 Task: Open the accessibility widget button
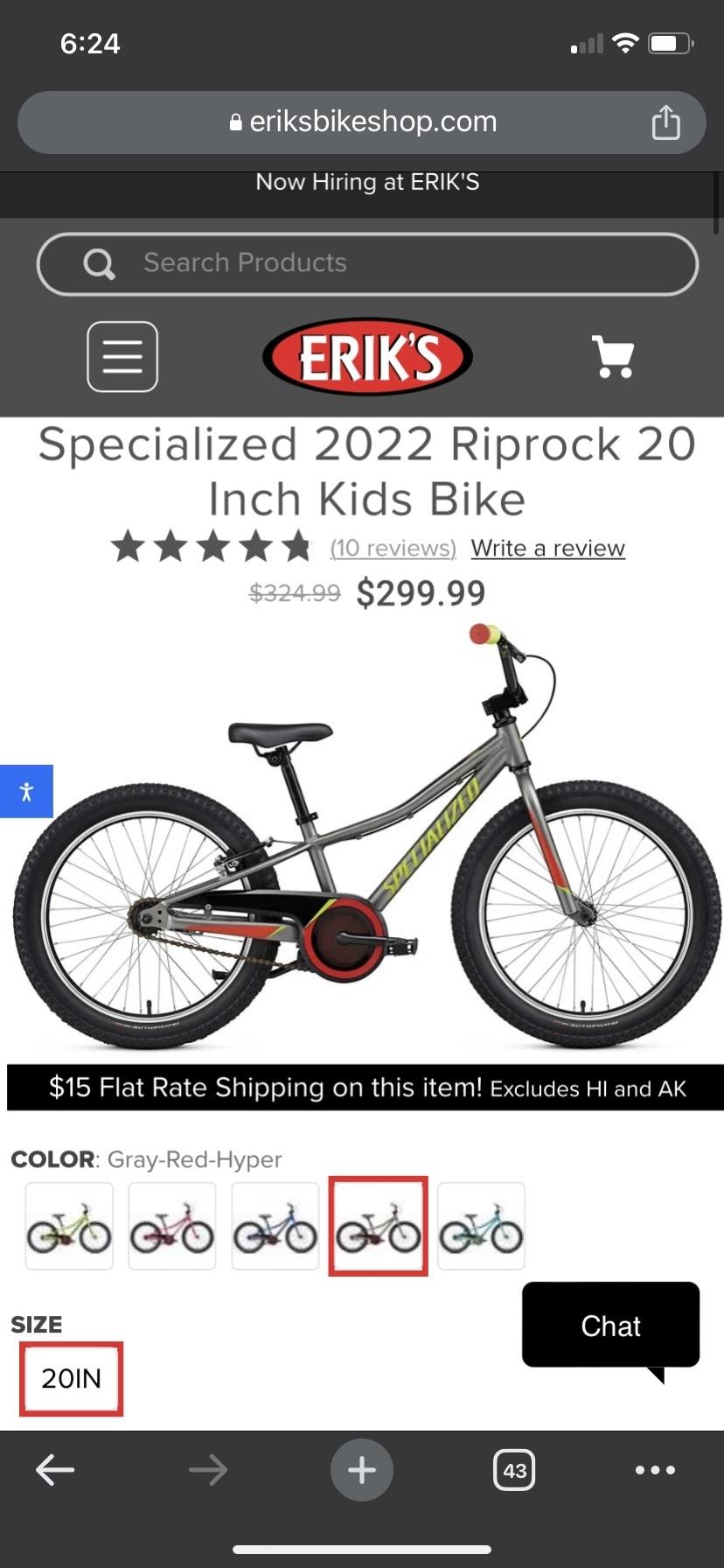pyautogui.click(x=26, y=792)
